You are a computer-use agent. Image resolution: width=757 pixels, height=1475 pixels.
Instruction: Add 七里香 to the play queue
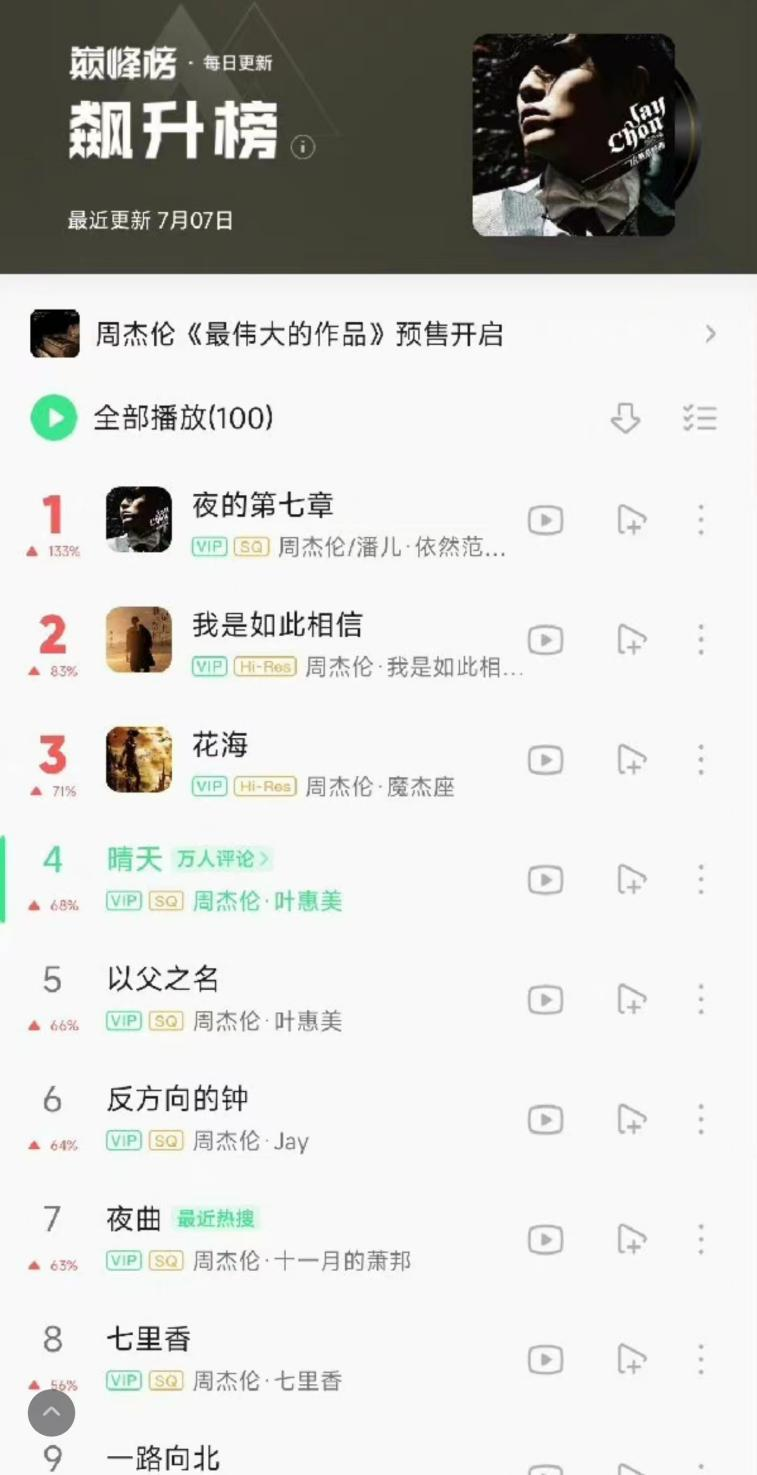pos(633,1360)
